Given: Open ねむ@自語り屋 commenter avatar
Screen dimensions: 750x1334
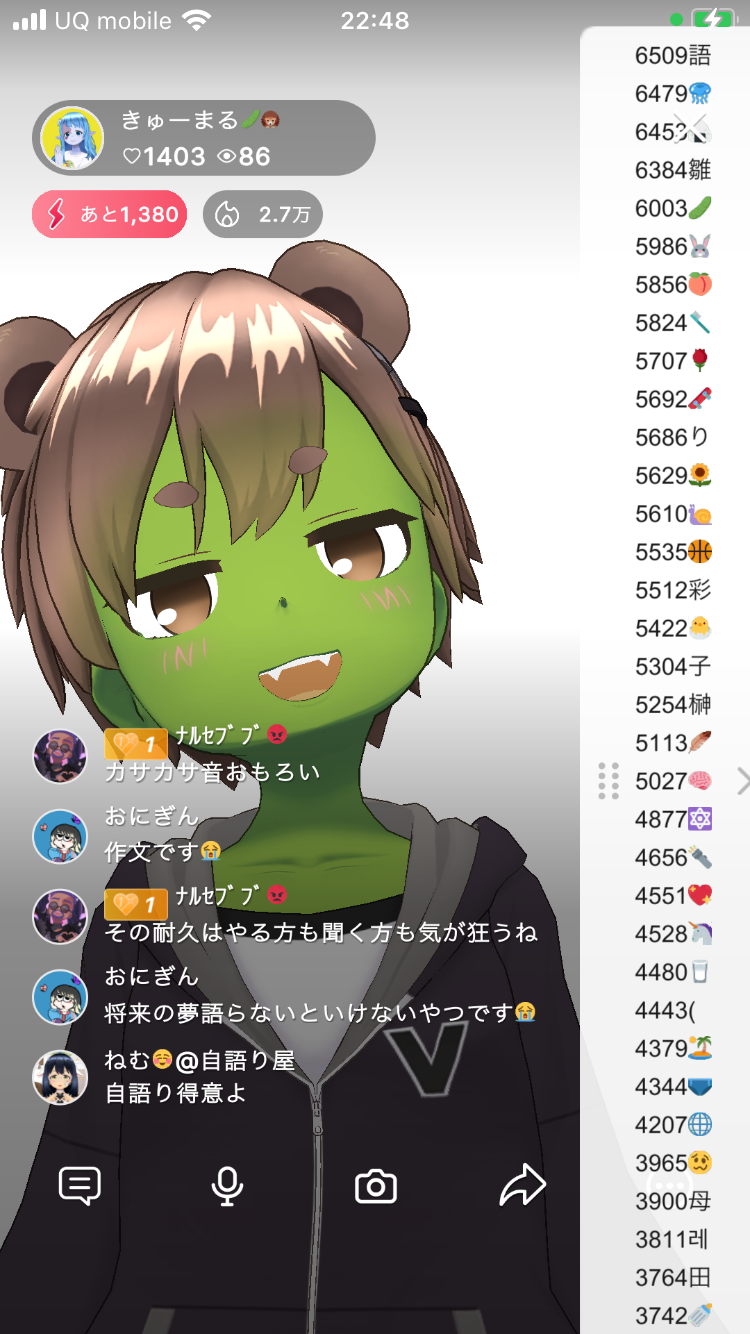Looking at the screenshot, I should click(x=60, y=1077).
